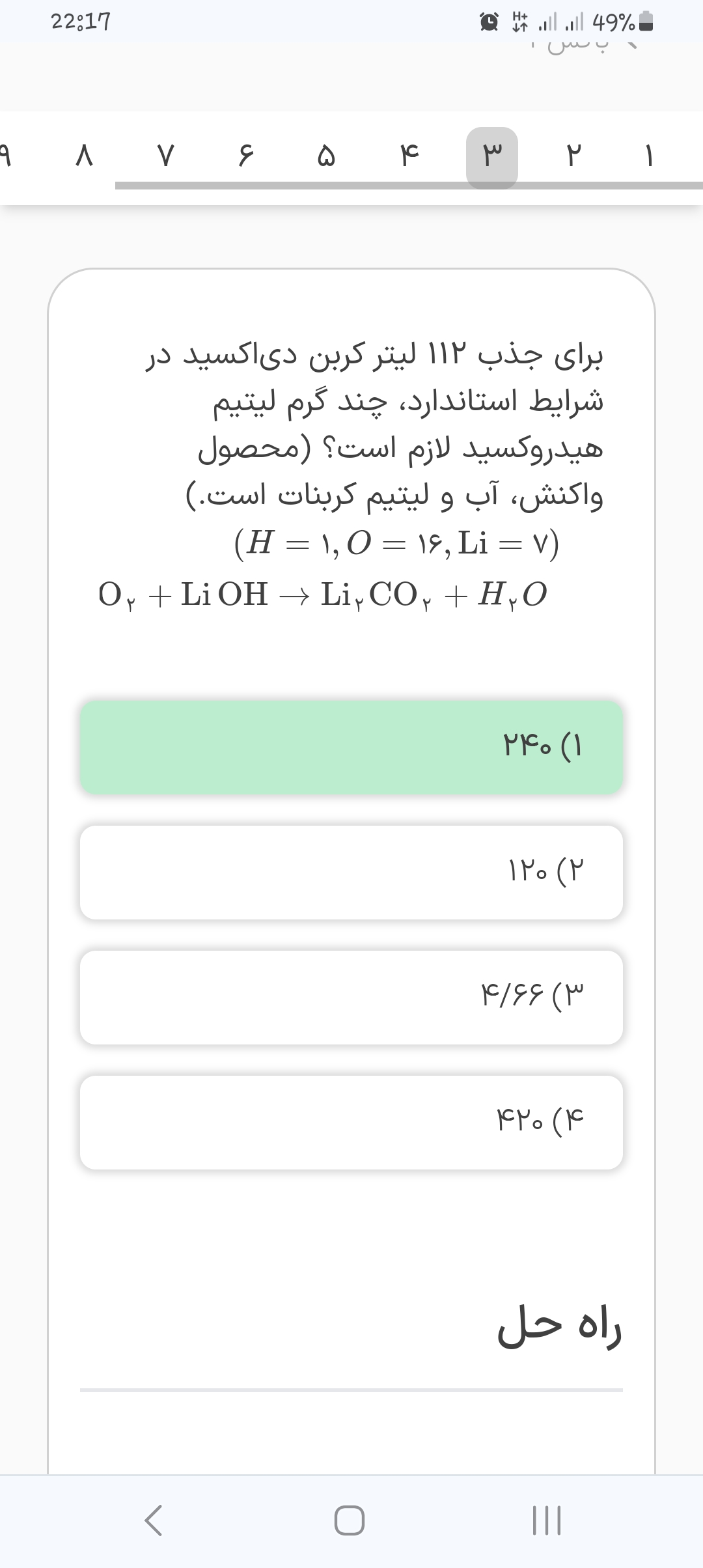Select question ۳ tab
This screenshot has width=703, height=1568.
[491, 157]
